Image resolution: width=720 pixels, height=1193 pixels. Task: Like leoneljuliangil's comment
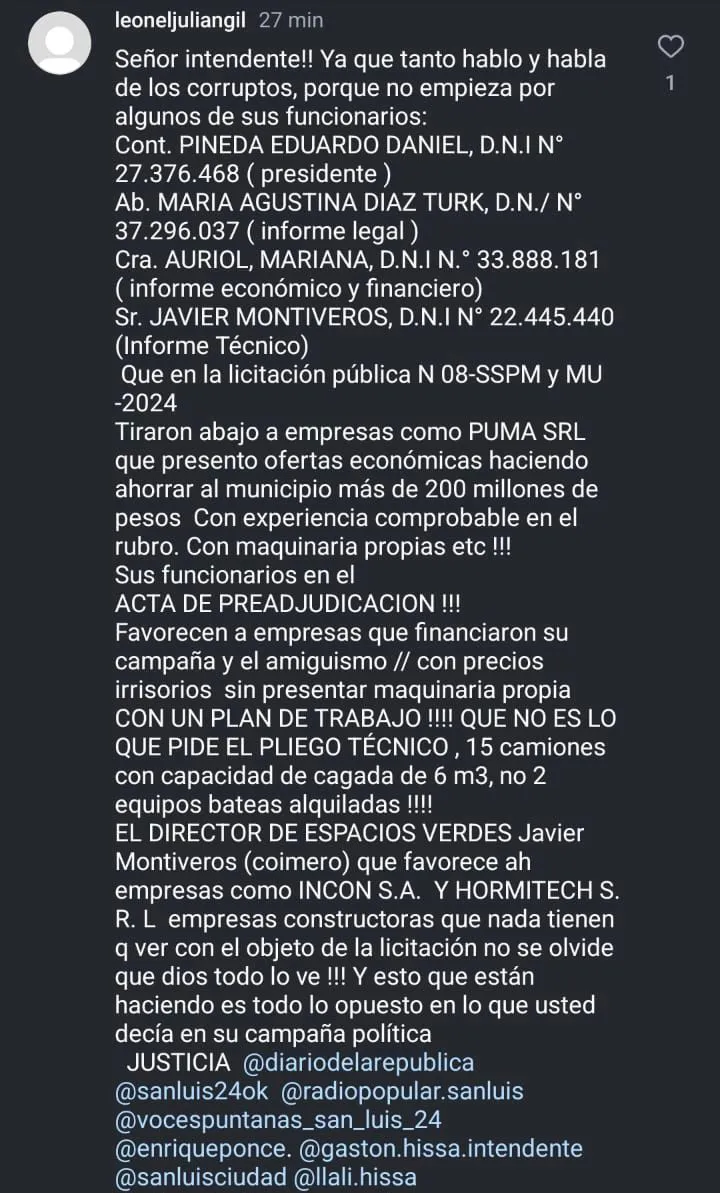[671, 46]
